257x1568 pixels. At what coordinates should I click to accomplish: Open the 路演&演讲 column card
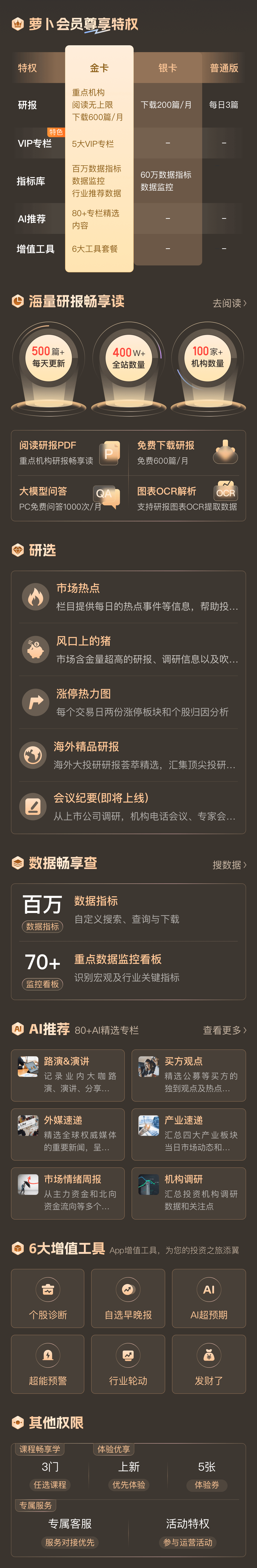click(x=68, y=1076)
